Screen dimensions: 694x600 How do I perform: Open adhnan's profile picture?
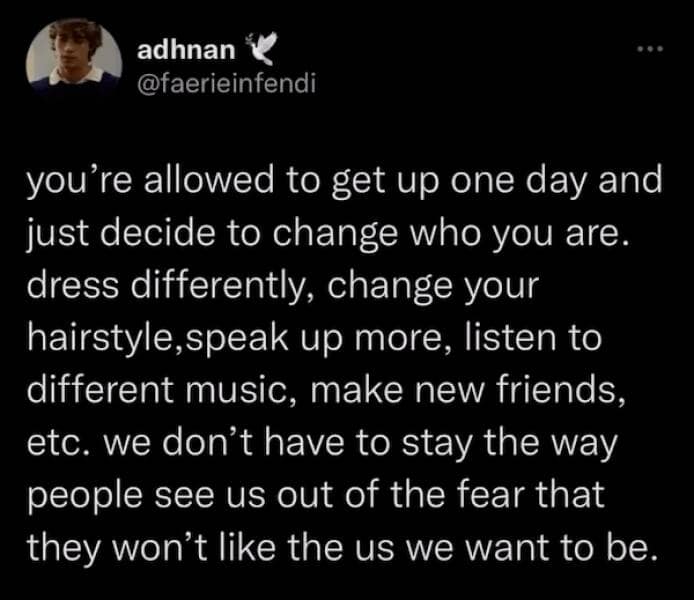click(67, 61)
